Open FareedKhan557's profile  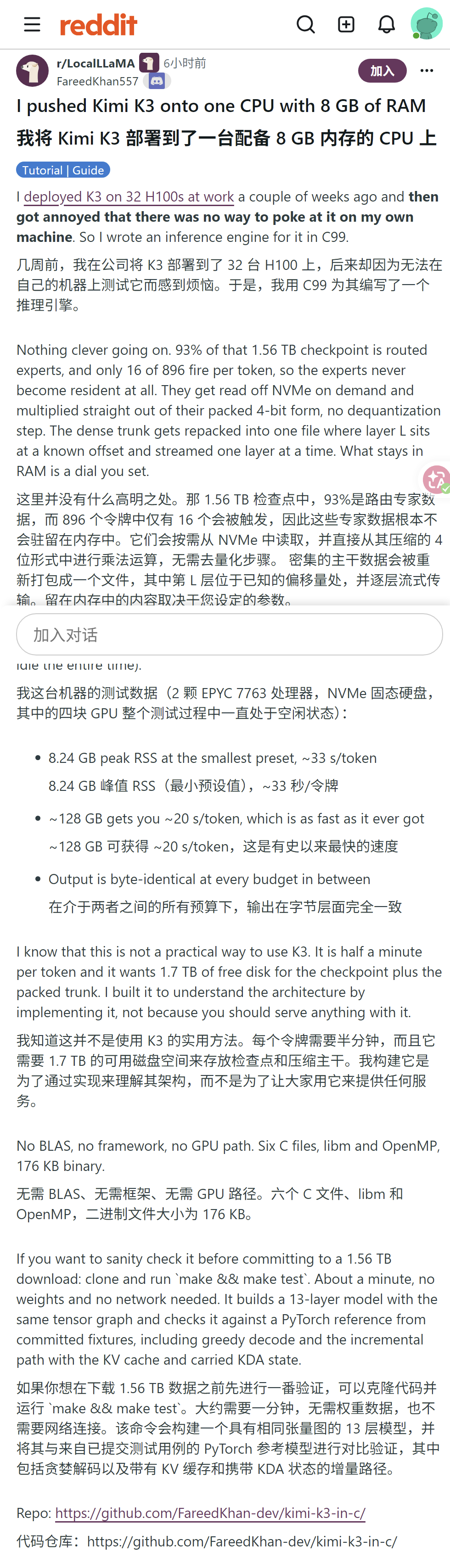coord(97,82)
